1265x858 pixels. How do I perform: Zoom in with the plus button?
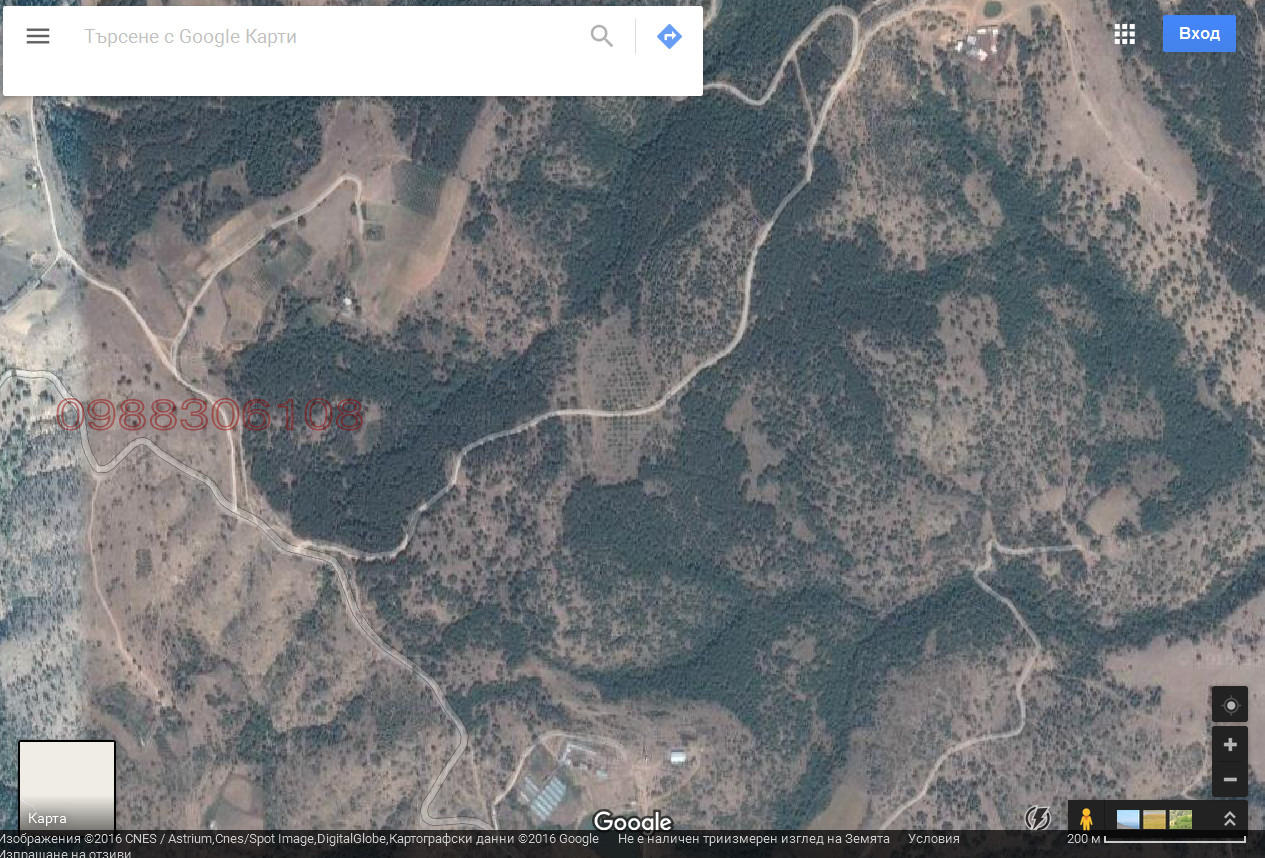tap(1230, 745)
